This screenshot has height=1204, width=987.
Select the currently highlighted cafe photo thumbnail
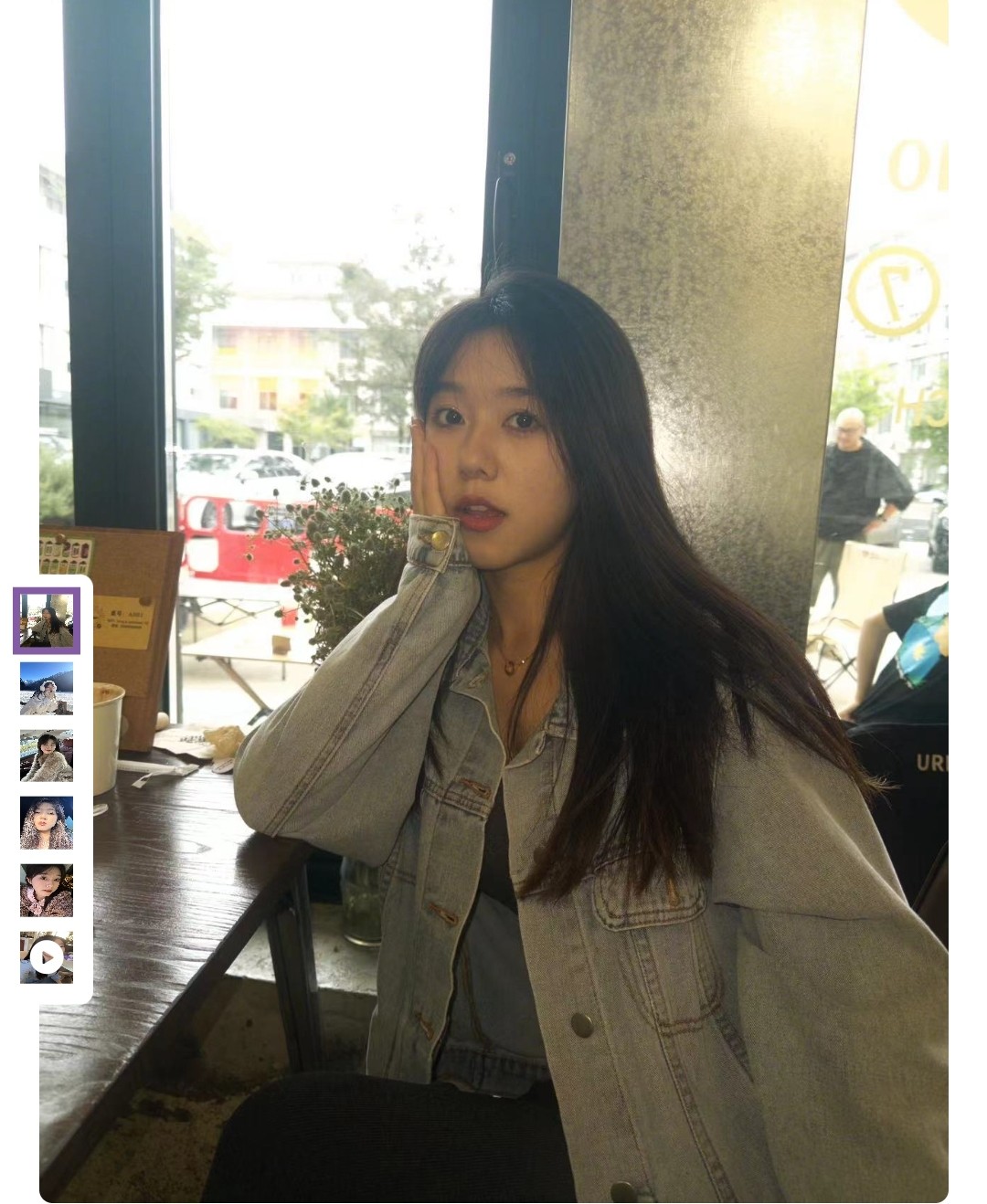(47, 621)
